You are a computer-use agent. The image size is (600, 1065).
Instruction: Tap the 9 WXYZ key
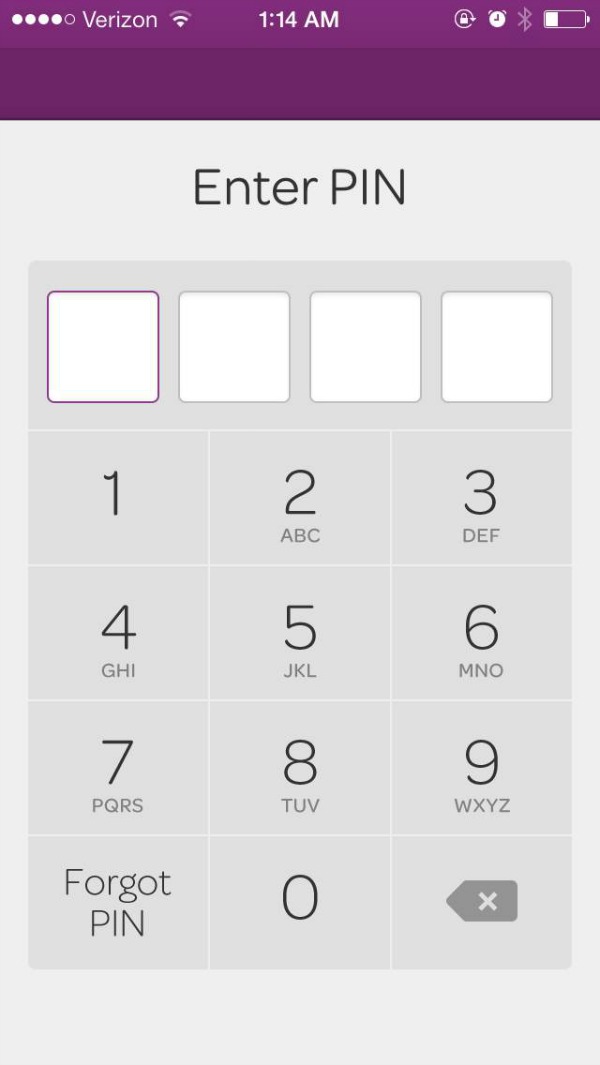point(481,768)
